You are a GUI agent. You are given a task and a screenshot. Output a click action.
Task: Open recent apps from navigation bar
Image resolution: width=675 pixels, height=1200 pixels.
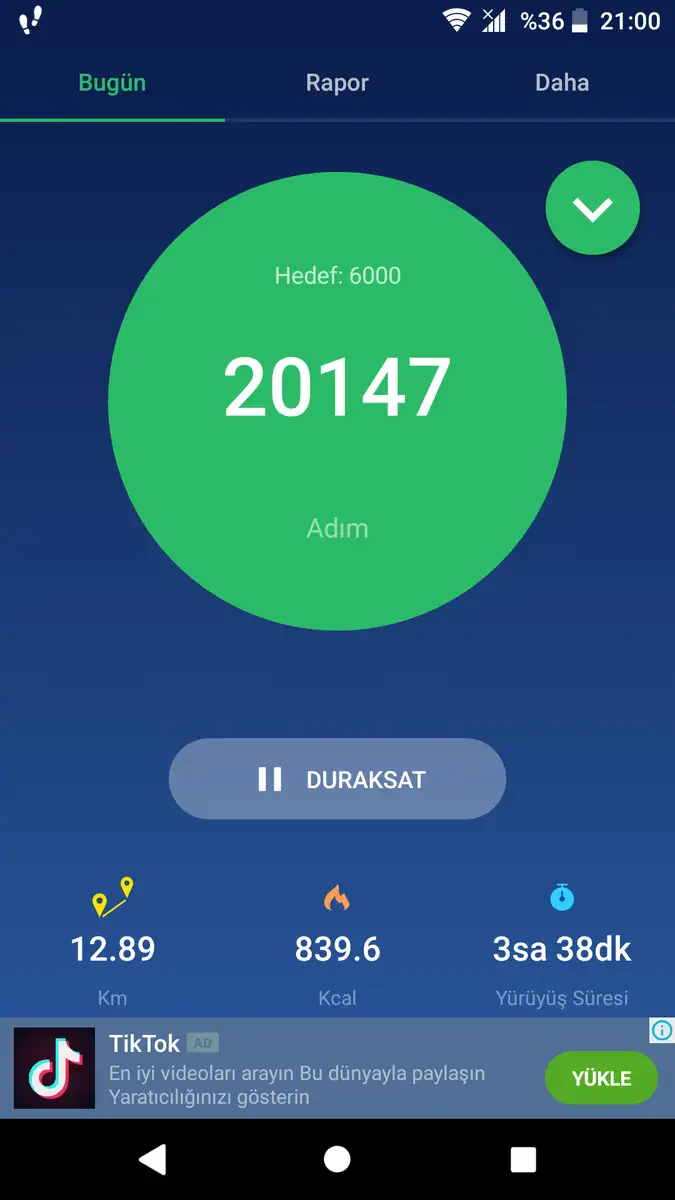tap(523, 1159)
